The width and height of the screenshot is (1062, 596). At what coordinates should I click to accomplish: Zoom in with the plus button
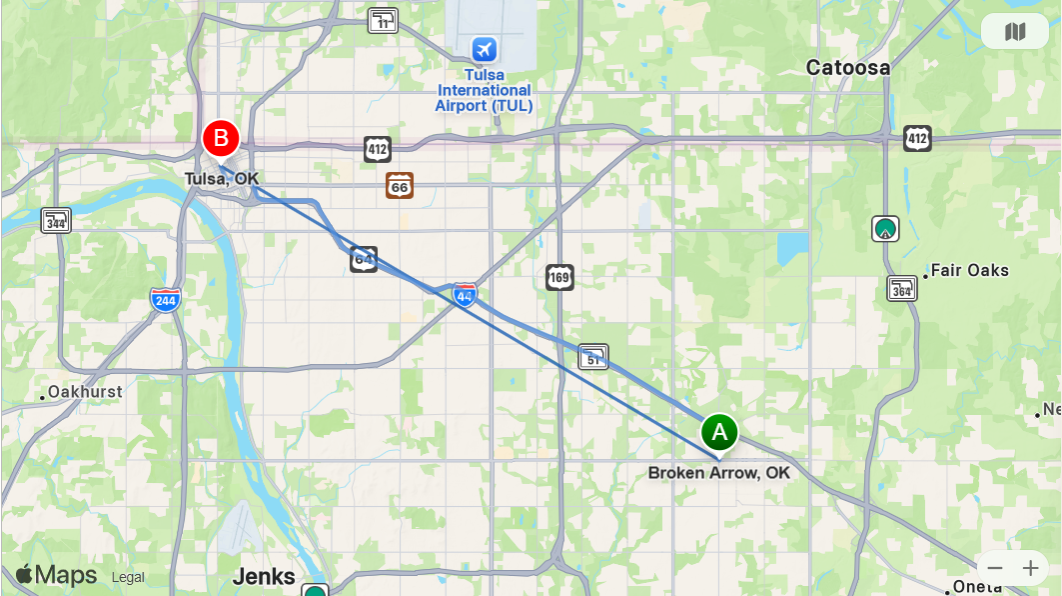pyautogui.click(x=1030, y=568)
